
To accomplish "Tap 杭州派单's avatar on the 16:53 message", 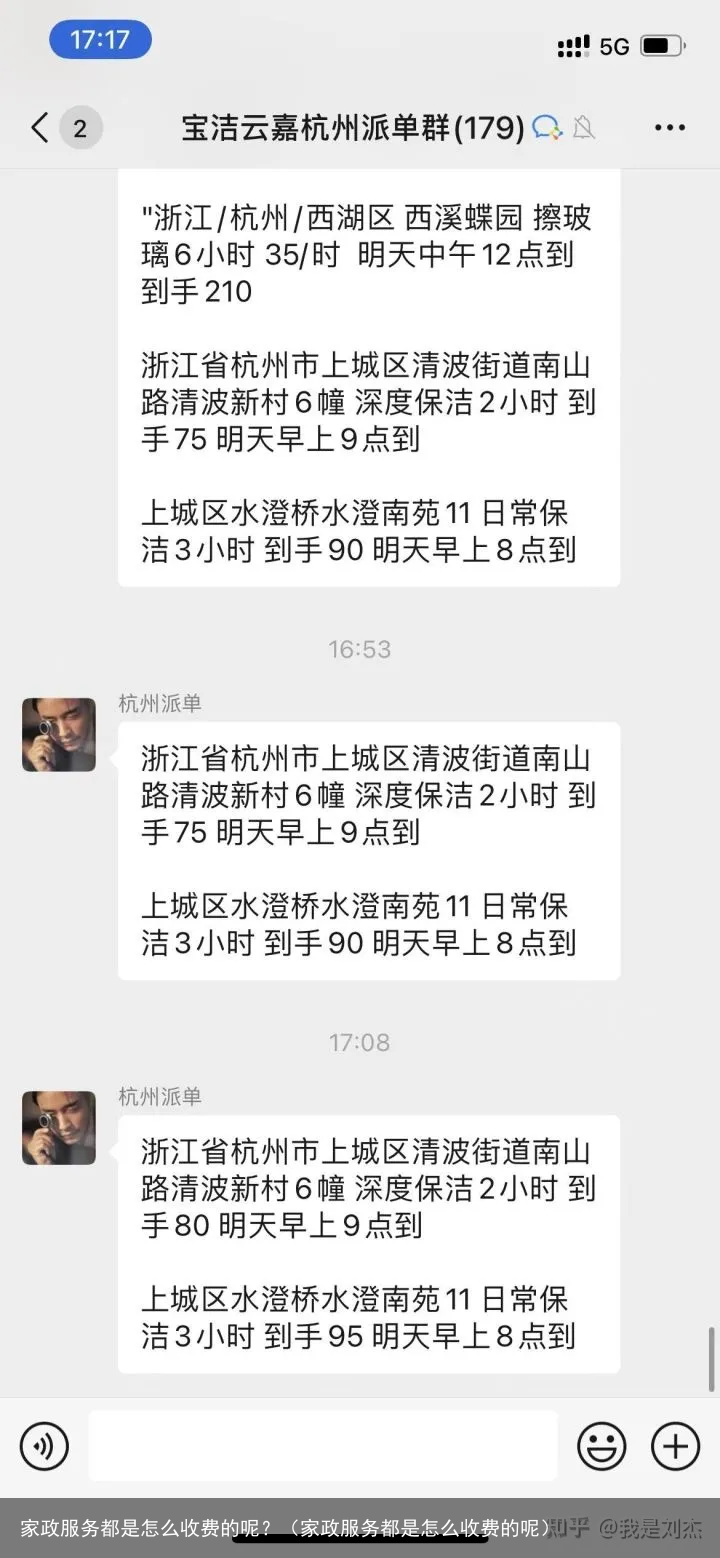I will pos(58,734).
